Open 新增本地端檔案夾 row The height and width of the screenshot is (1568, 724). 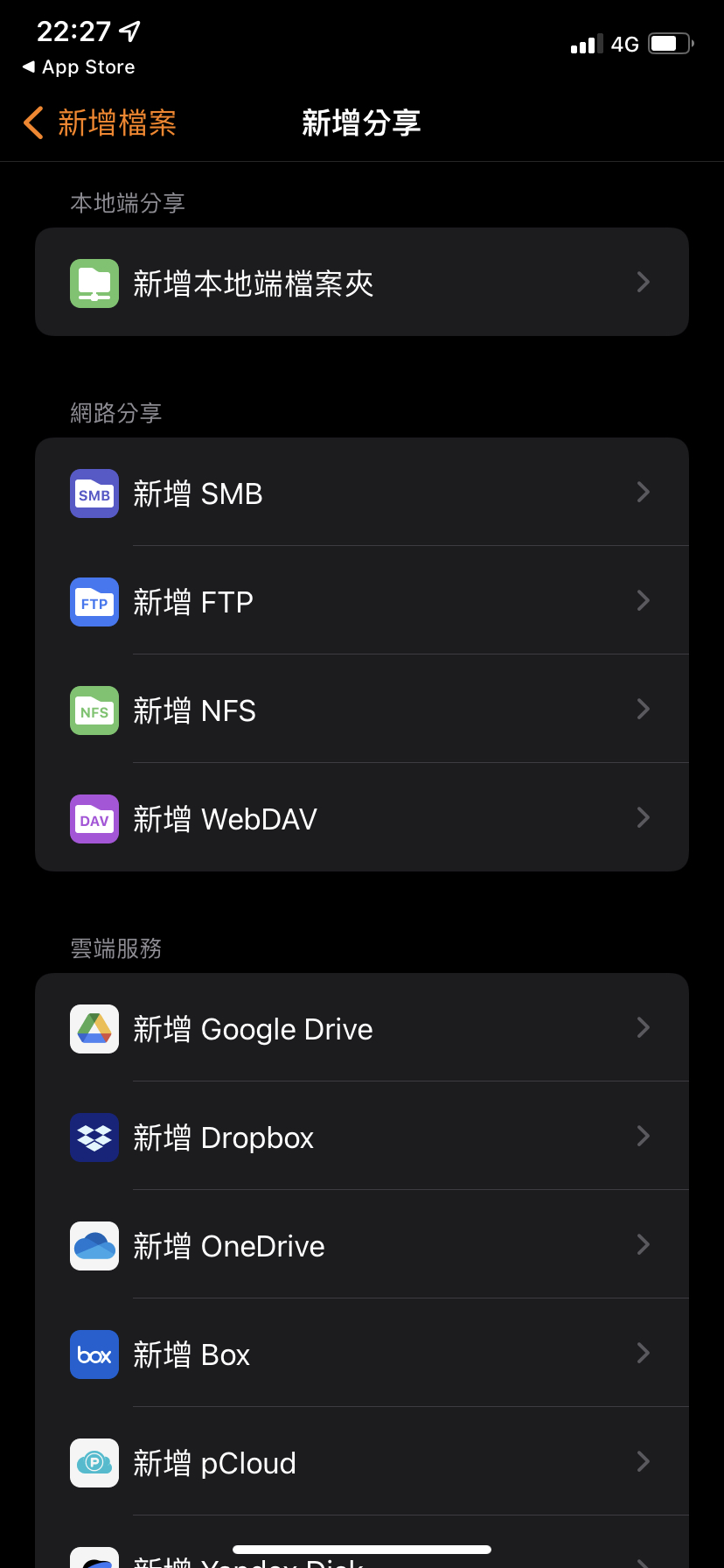pos(362,282)
